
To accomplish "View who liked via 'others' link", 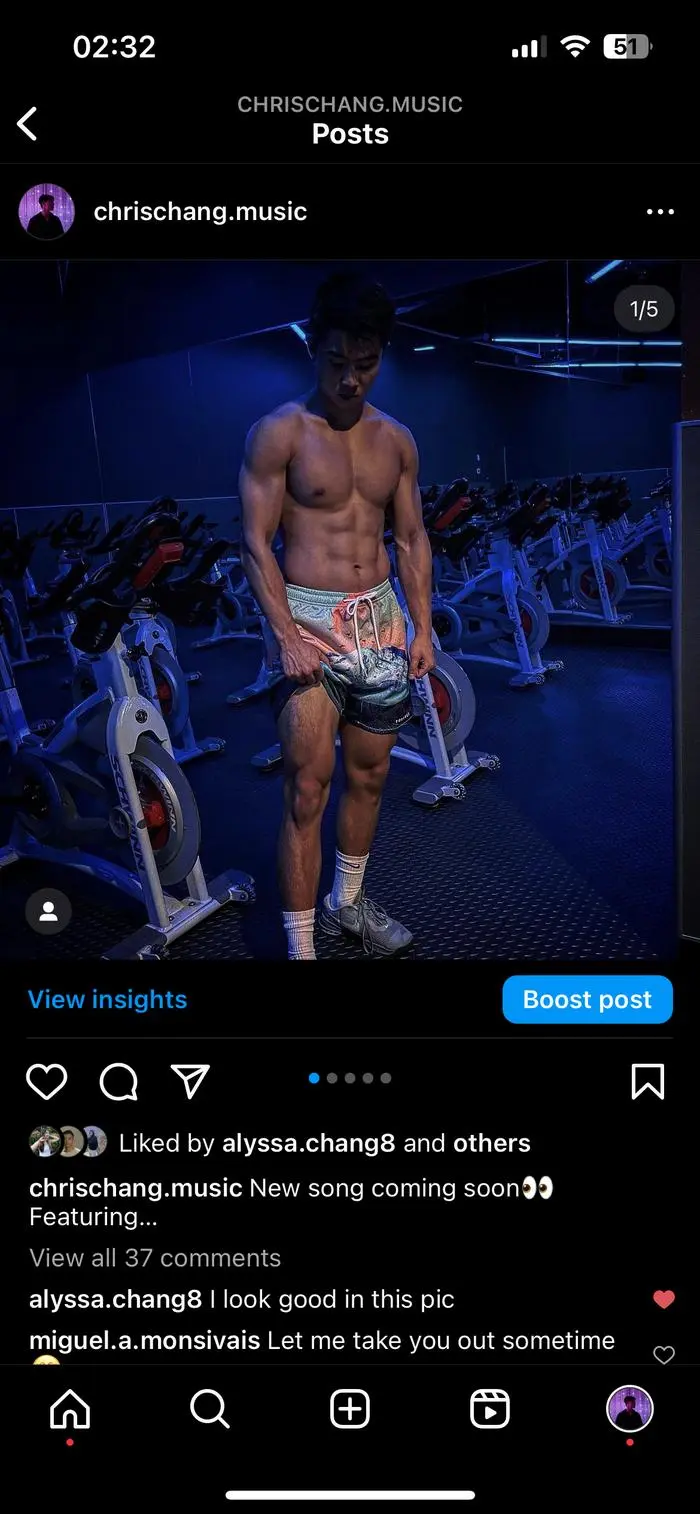I will (x=491, y=1143).
